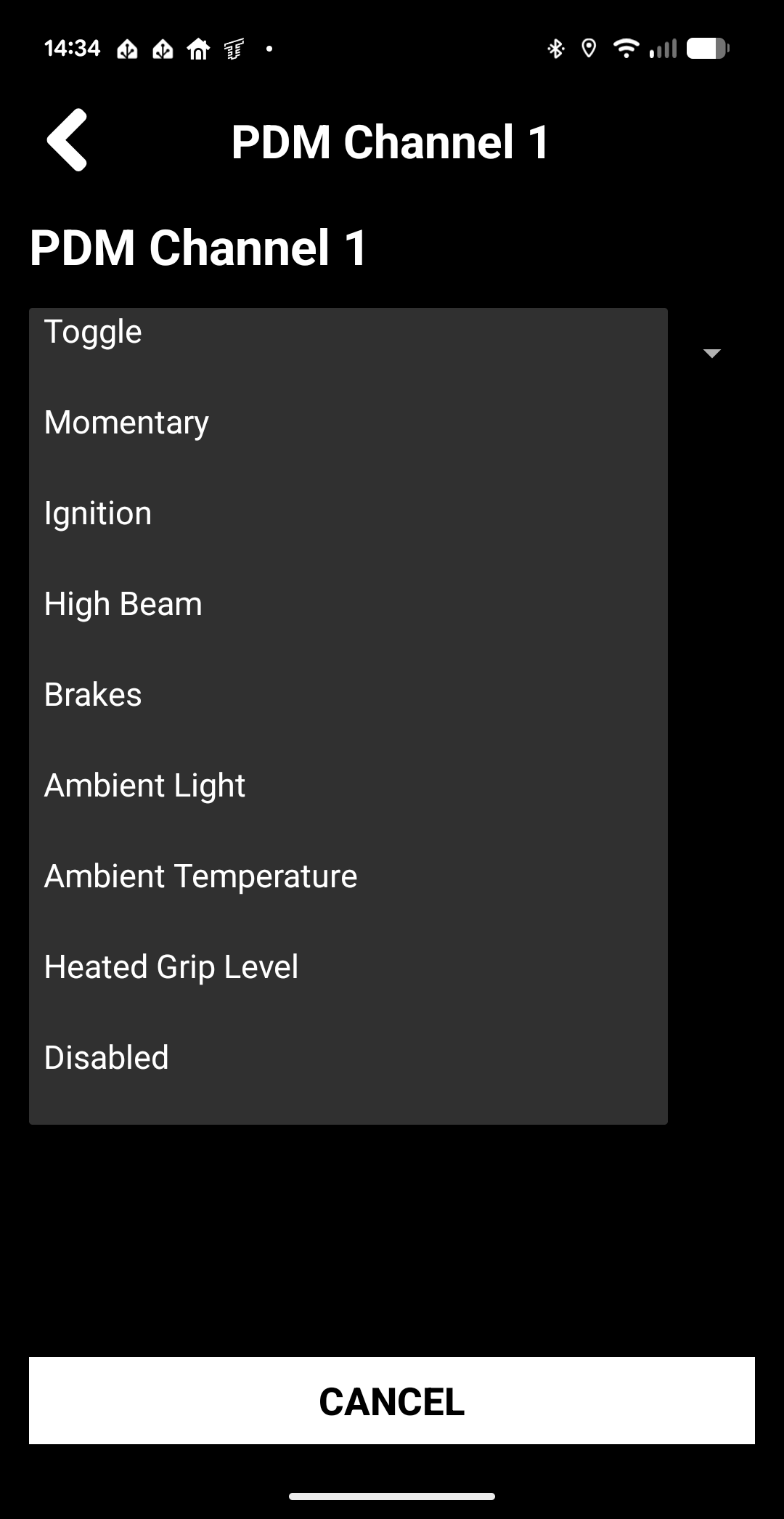Tap the CANCEL button
The width and height of the screenshot is (784, 1519).
click(392, 1401)
